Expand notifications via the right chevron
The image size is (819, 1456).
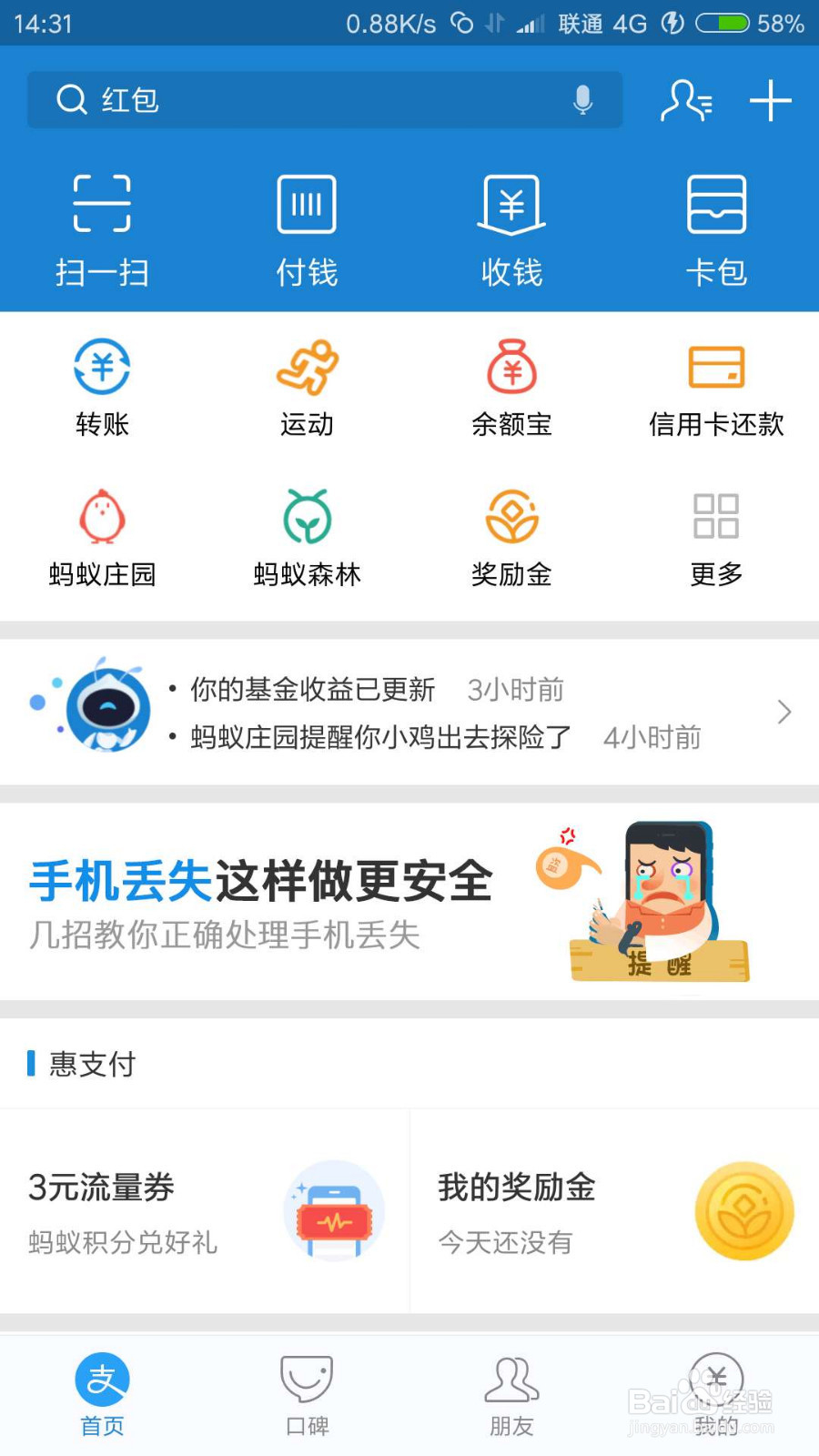pyautogui.click(x=784, y=712)
